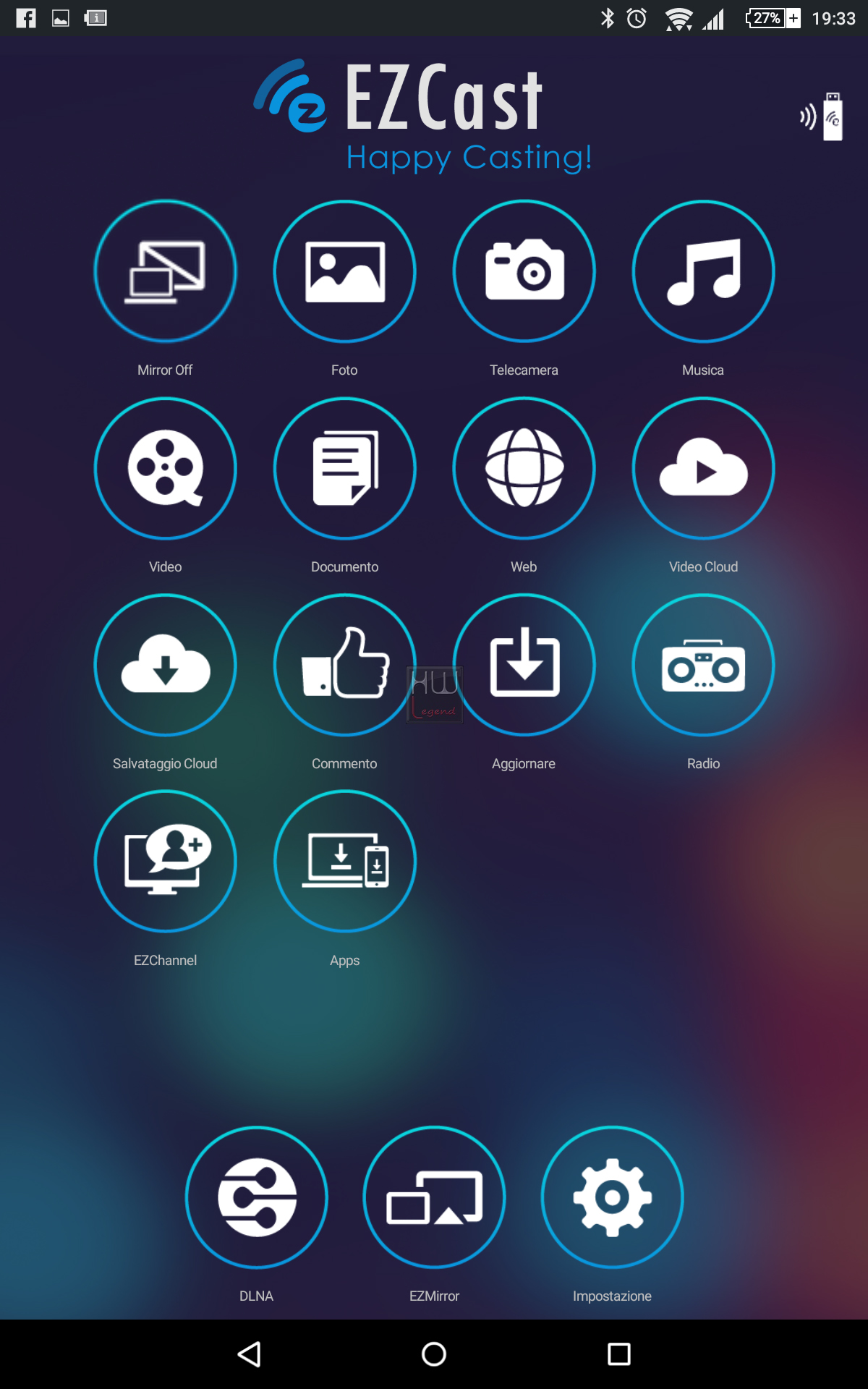Select the Documento option
868x1389 pixels.
click(x=345, y=468)
